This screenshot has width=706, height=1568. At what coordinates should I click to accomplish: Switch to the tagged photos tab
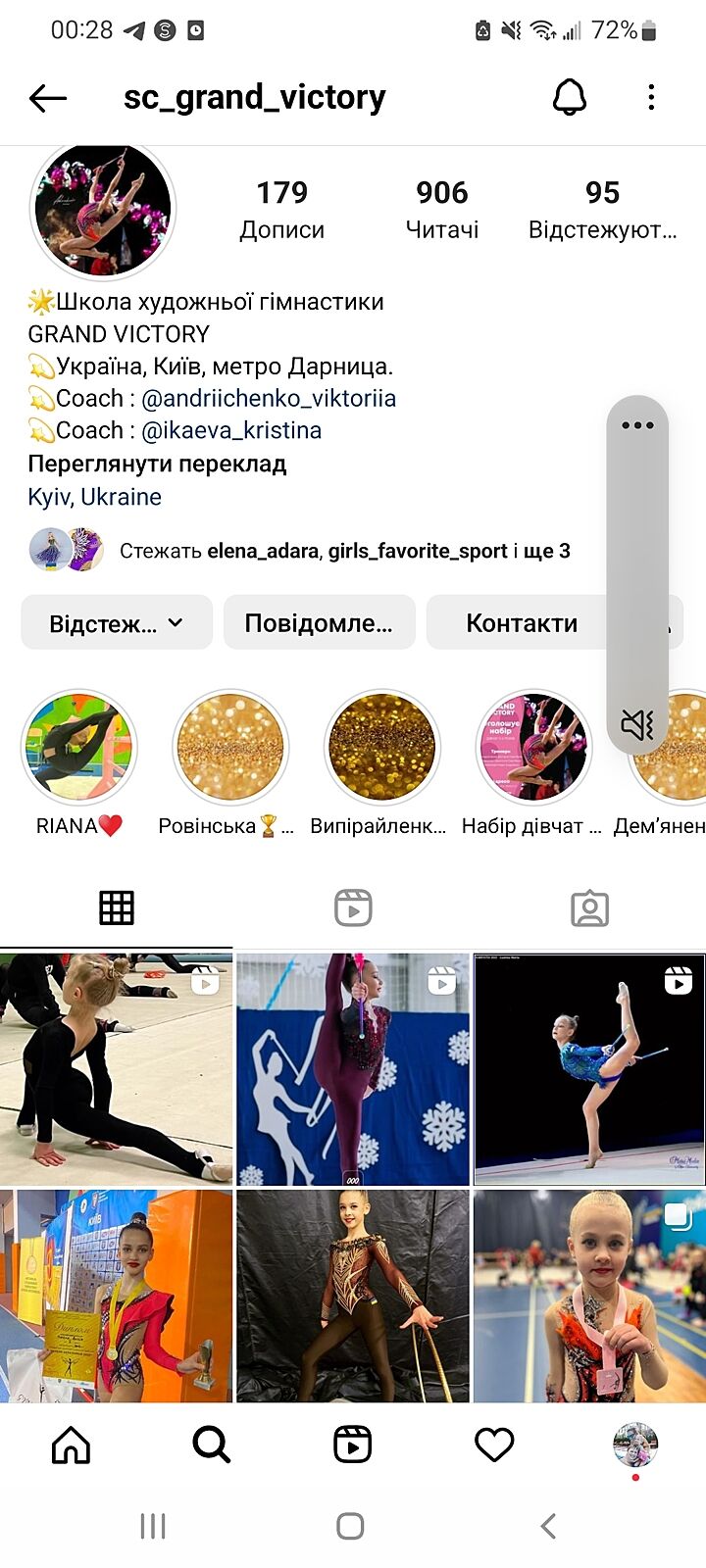[589, 908]
